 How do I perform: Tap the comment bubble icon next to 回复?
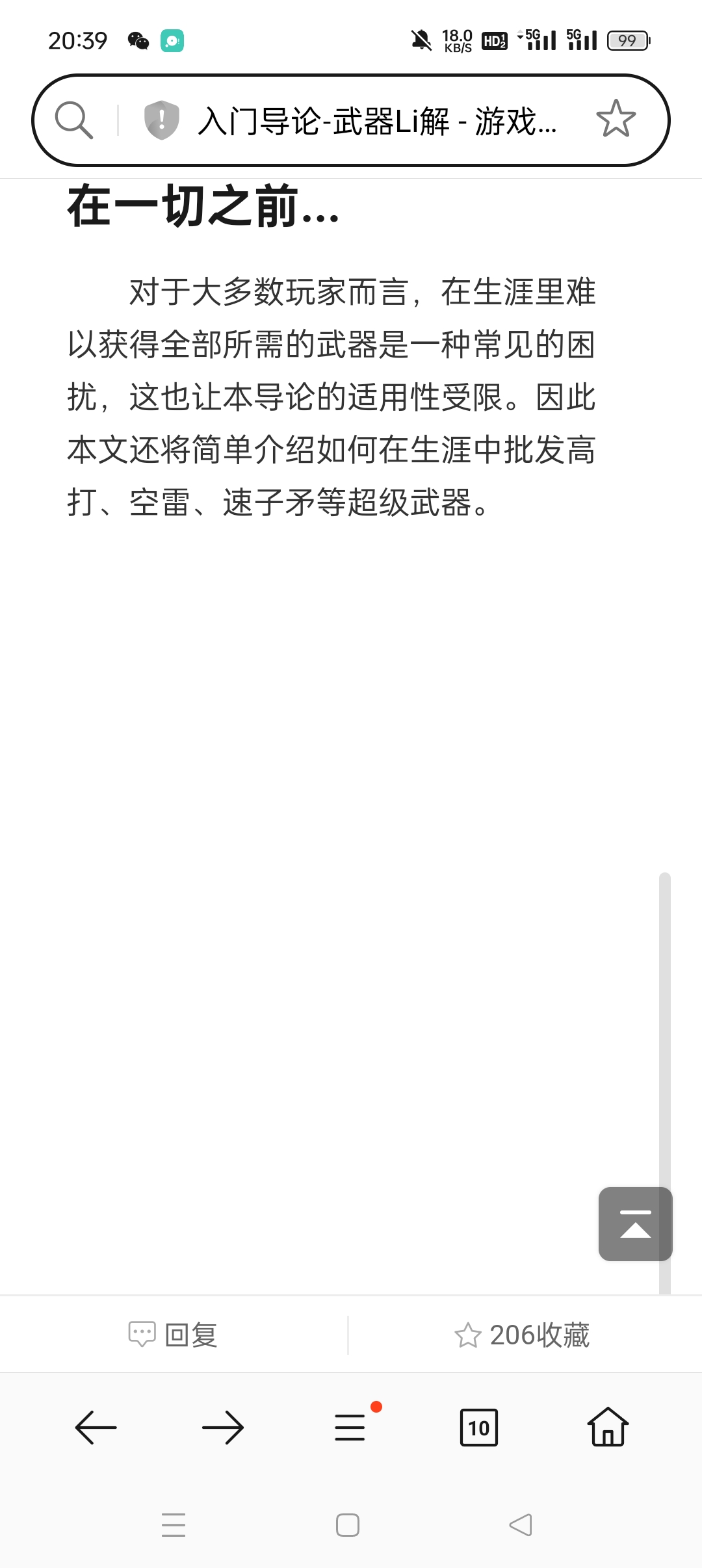[x=140, y=1334]
